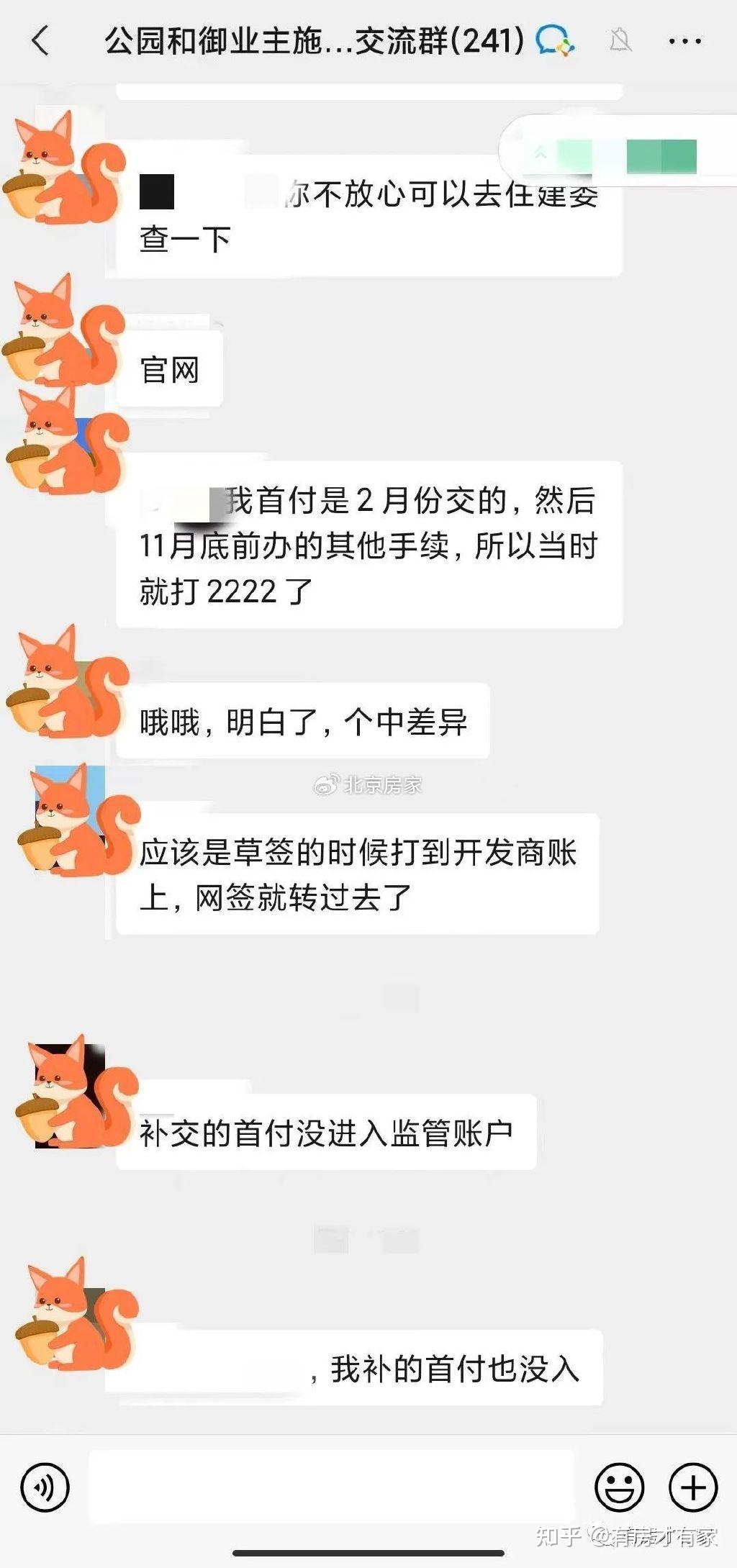Tap avatar beside 哦哦，明白了 message
This screenshot has width=737, height=1568.
[68, 681]
